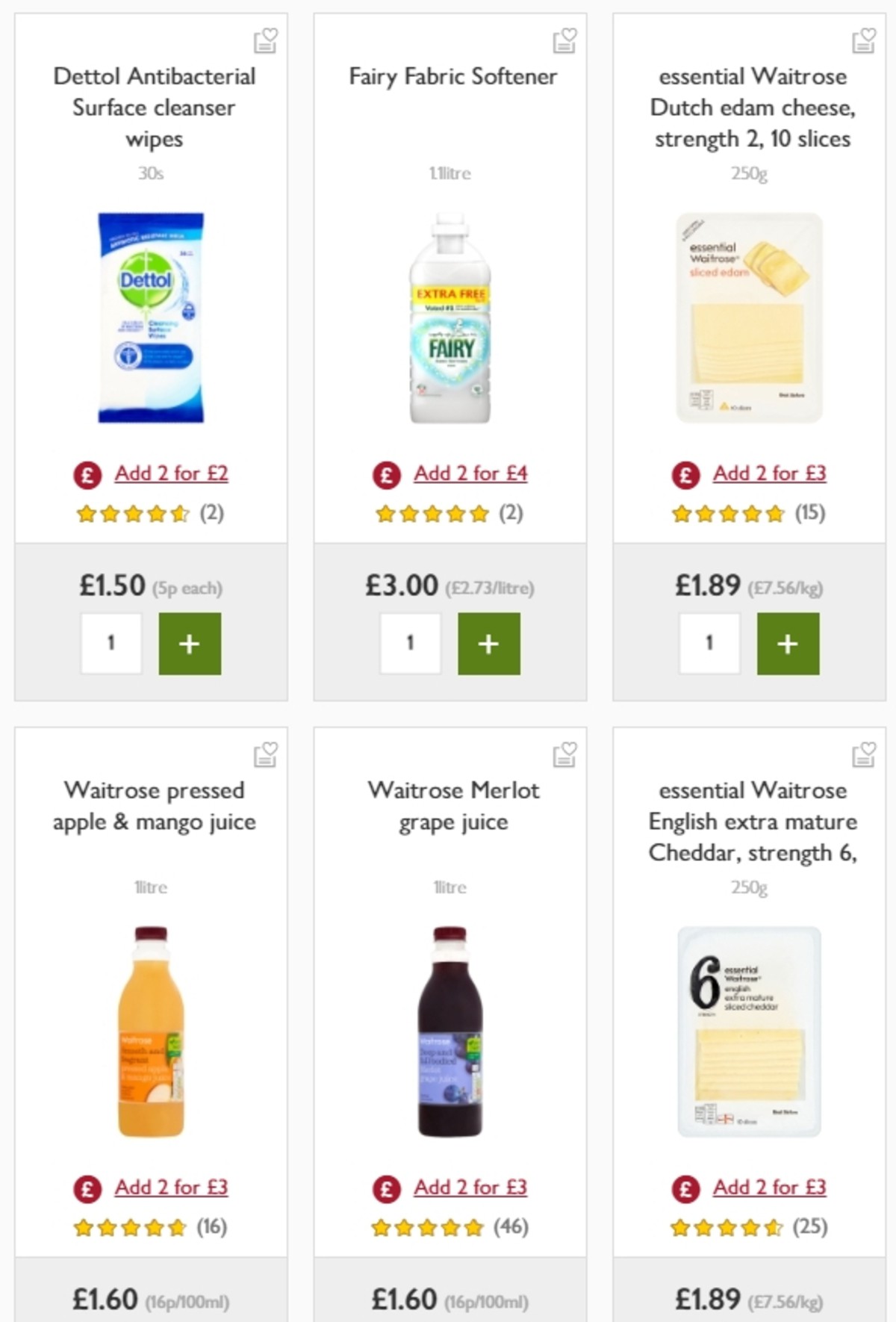Viewport: 896px width, 1322px height.
Task: Add Fairy Fabric Softener with the green plus button
Action: click(489, 643)
